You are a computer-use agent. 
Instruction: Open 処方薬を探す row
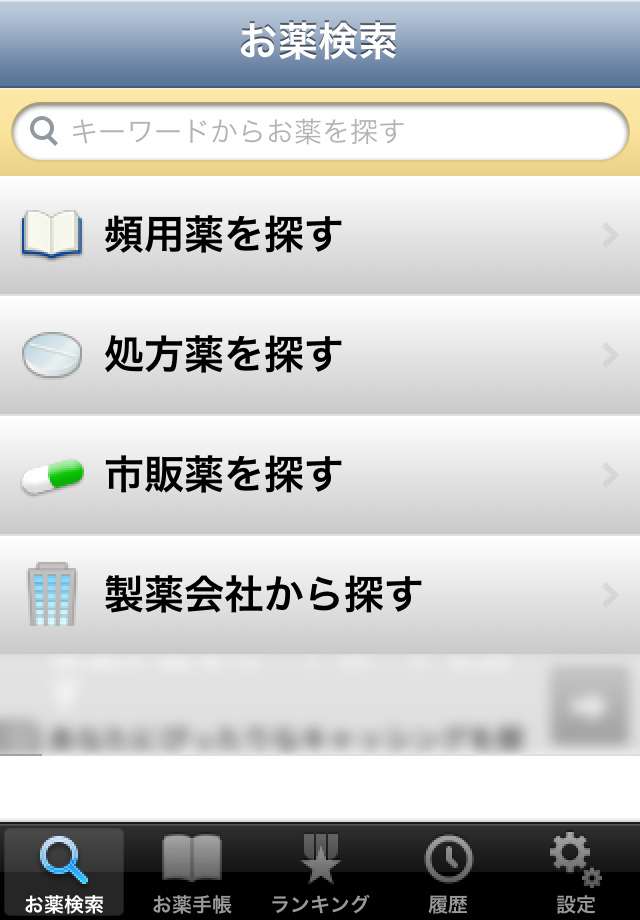point(320,355)
